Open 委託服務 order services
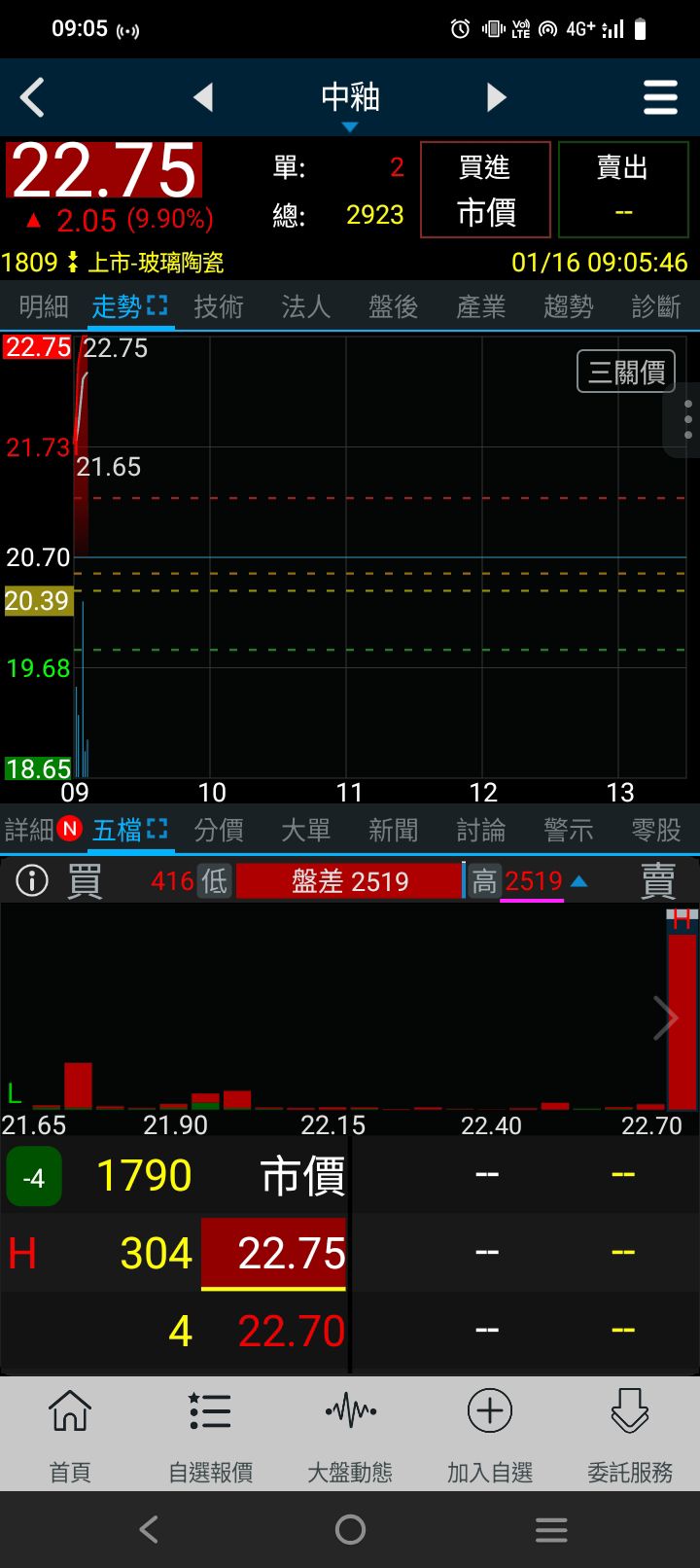Image resolution: width=700 pixels, height=1568 pixels. coord(630,1434)
